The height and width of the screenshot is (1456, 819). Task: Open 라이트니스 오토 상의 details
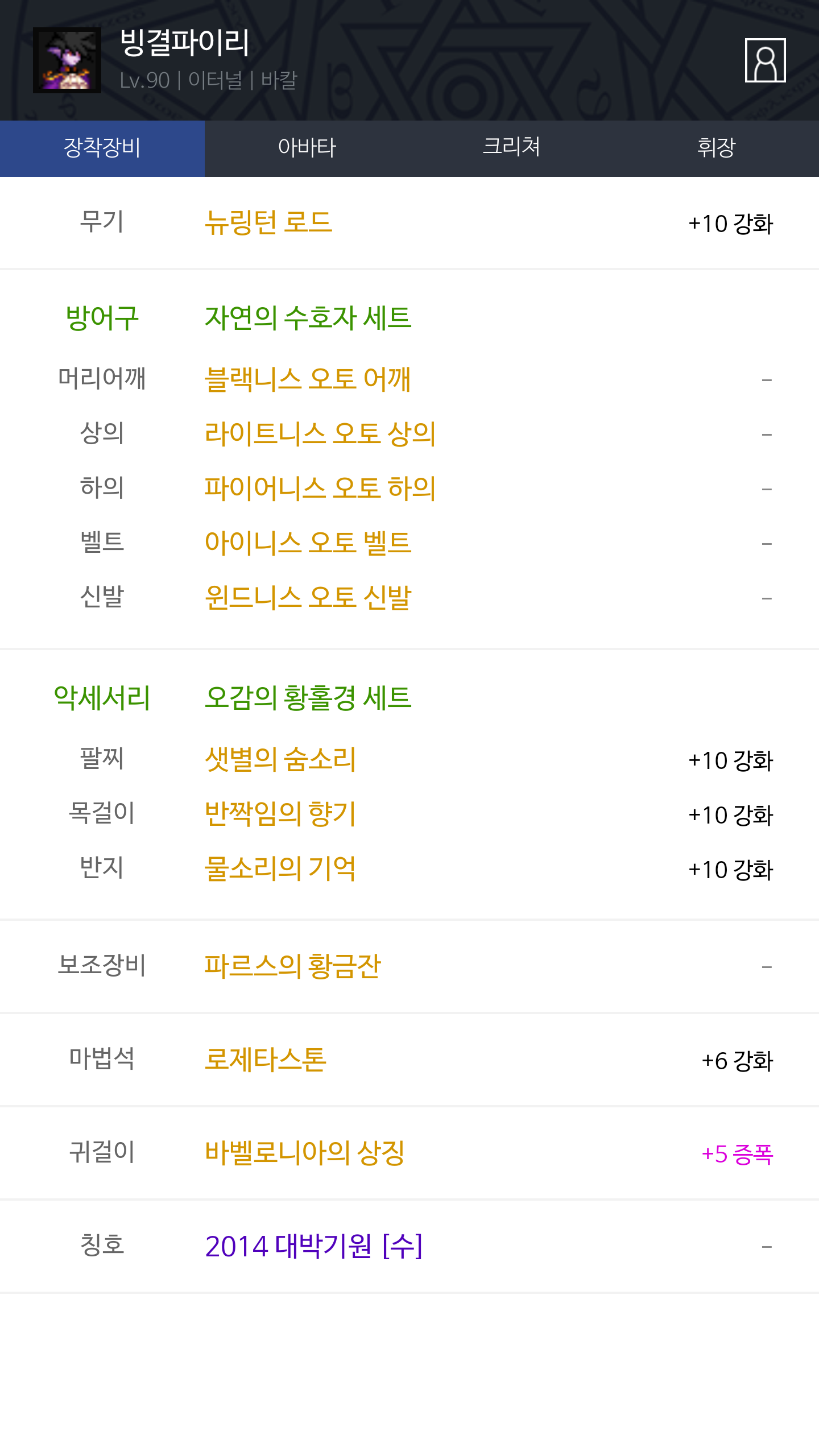click(x=320, y=433)
